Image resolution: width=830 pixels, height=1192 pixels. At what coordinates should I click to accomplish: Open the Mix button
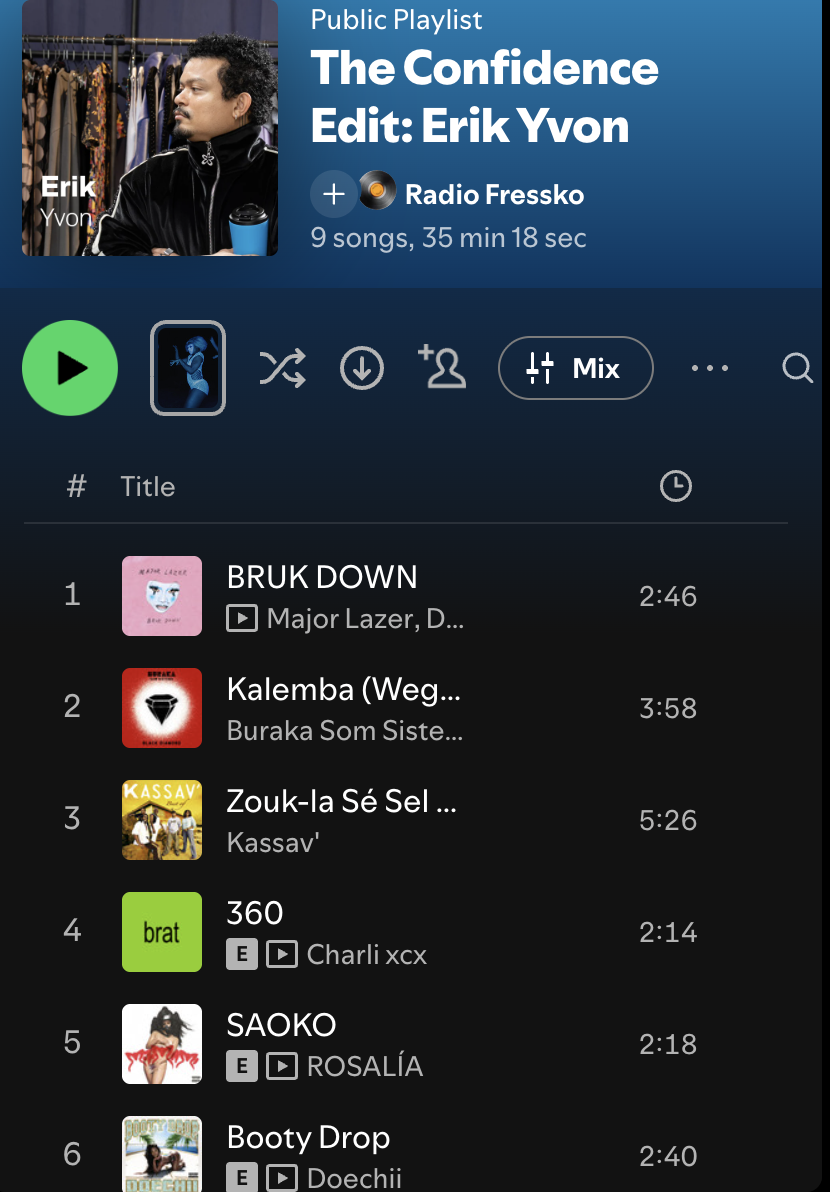pos(575,369)
